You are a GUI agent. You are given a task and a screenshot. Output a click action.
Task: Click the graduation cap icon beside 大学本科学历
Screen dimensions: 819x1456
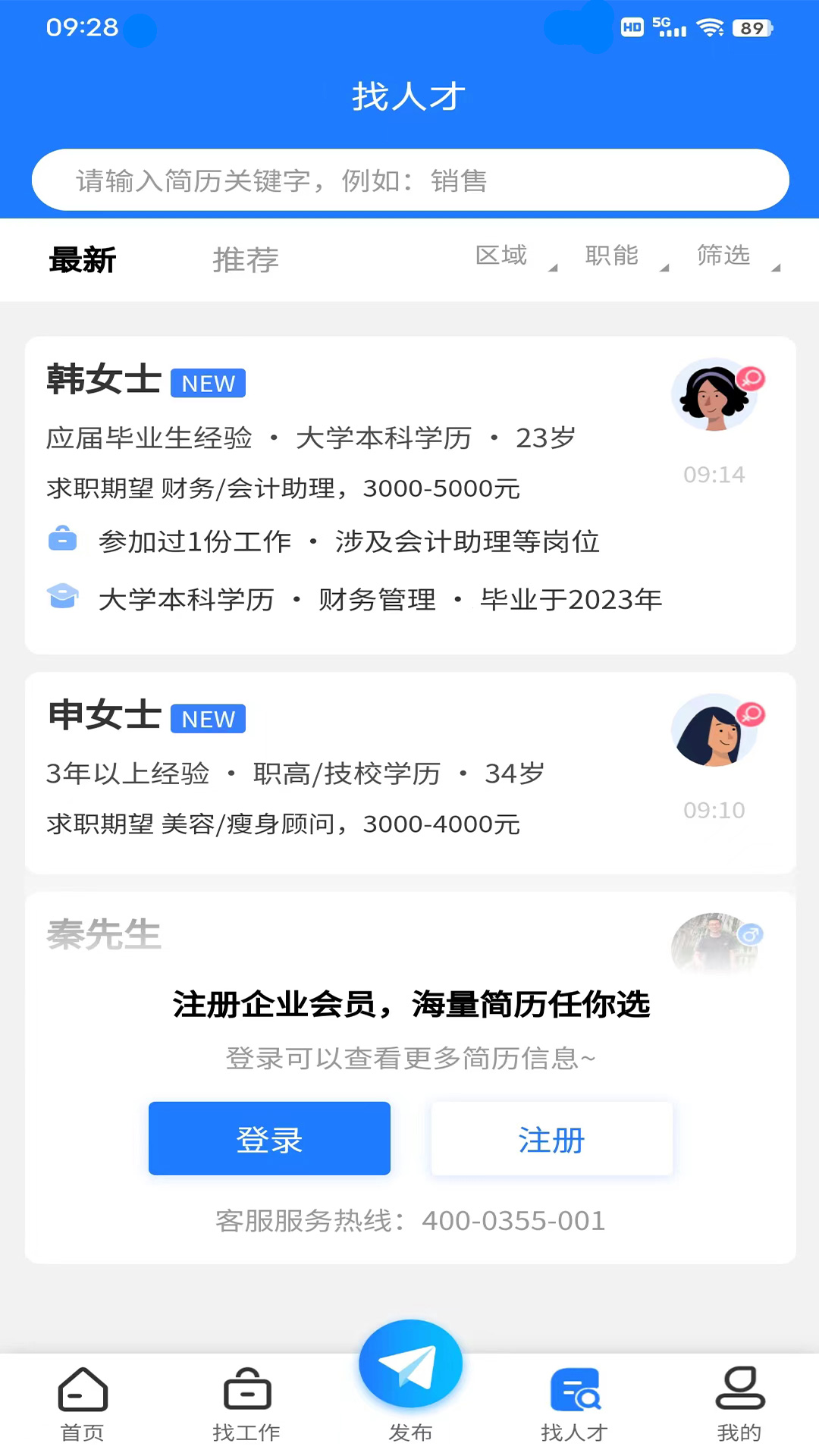pyautogui.click(x=62, y=598)
